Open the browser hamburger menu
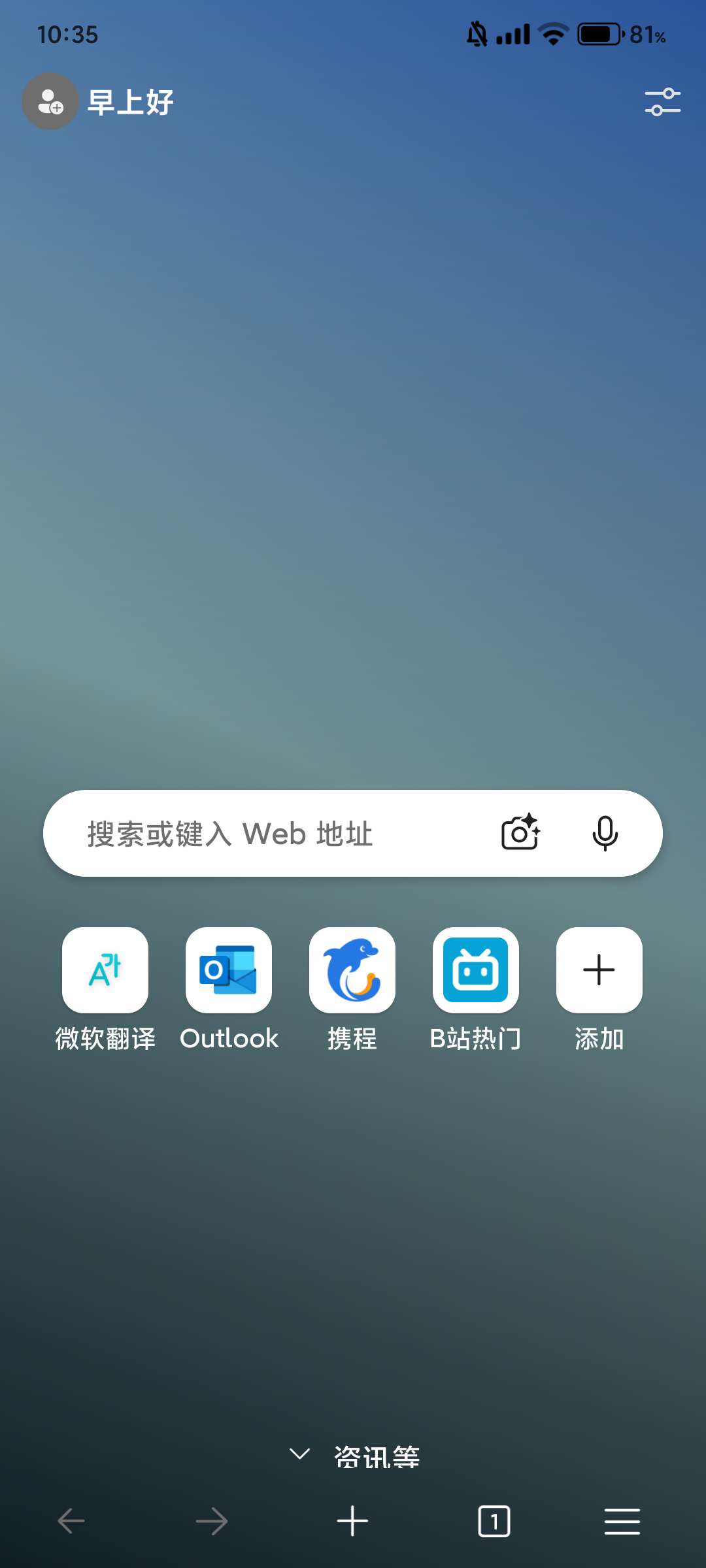The image size is (706, 1568). [x=622, y=1521]
